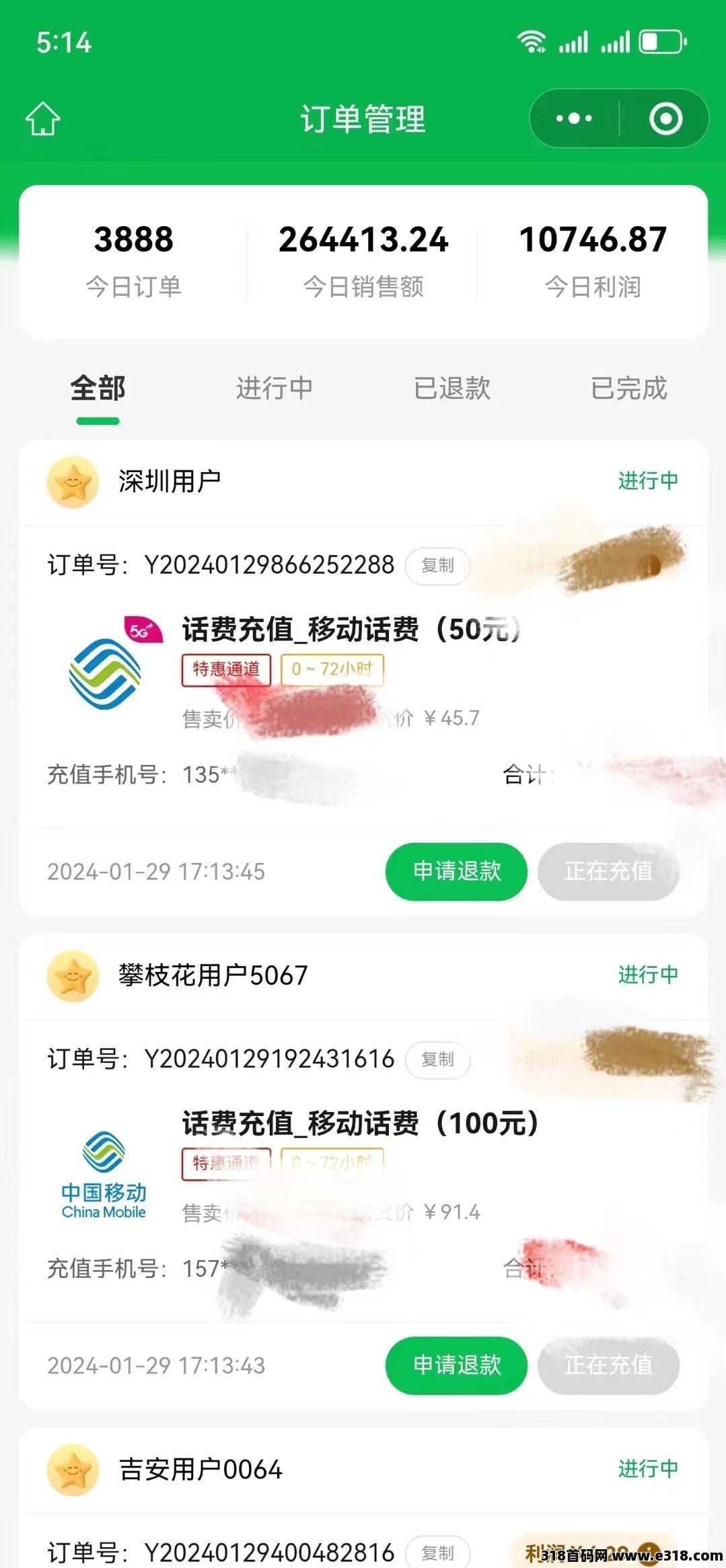Tap 正在充值 on 深圳用户 order

pos(608,871)
